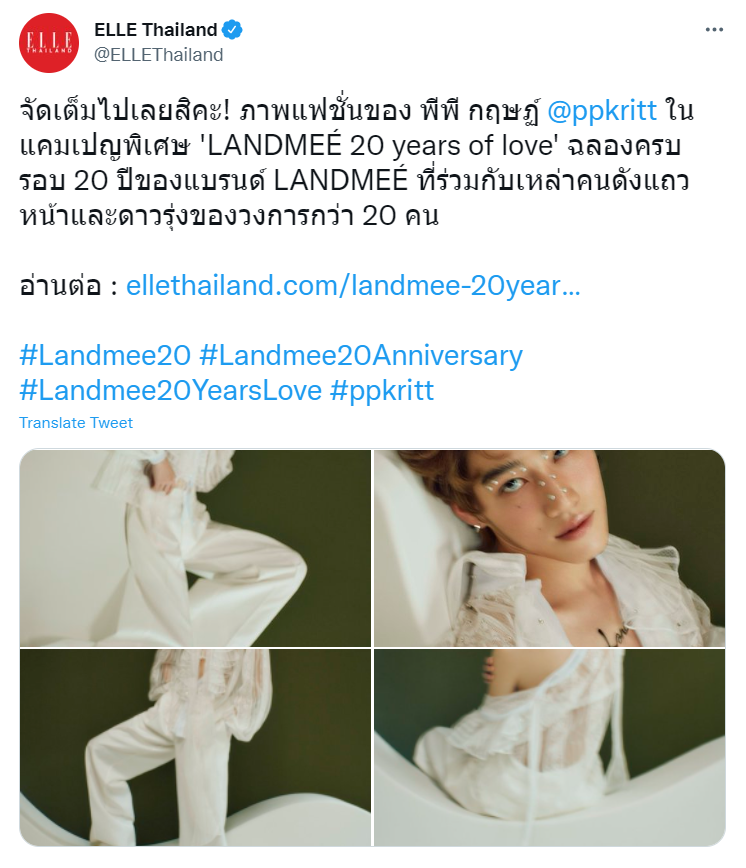The width and height of the screenshot is (746, 868).
Task: Open the bottom-right lace shirt photo
Action: 549,747
